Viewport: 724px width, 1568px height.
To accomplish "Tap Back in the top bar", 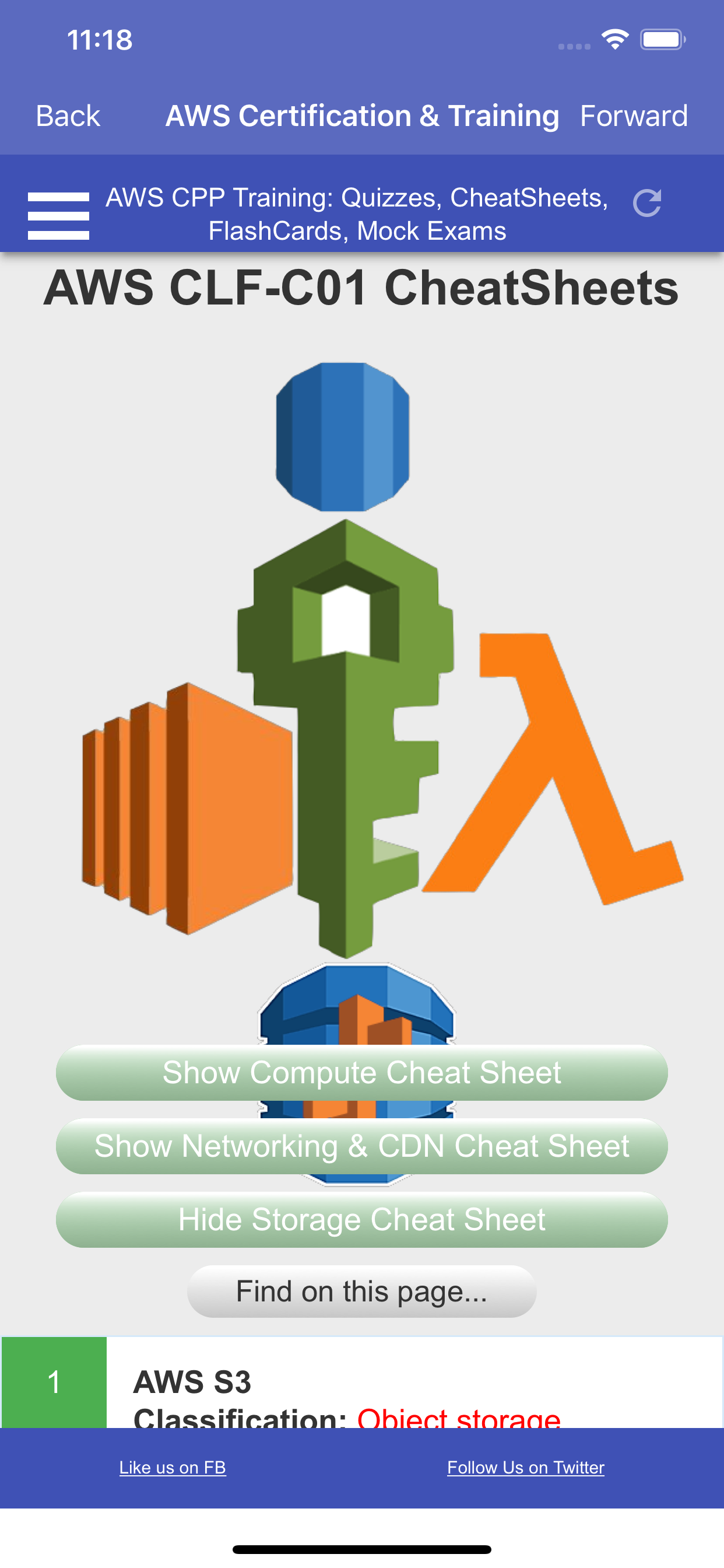I will (x=68, y=116).
